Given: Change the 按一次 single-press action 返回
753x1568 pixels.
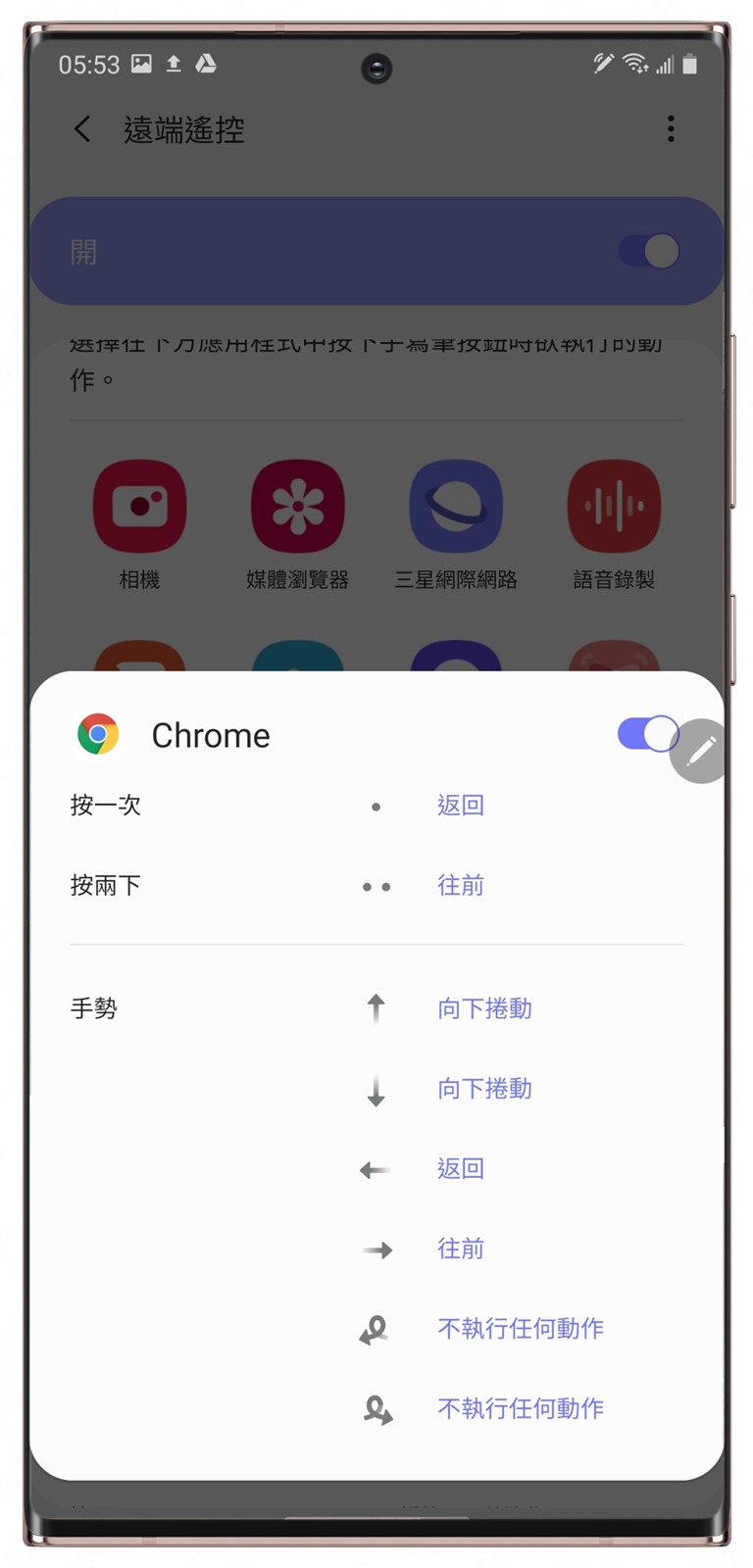Looking at the screenshot, I should click(x=460, y=806).
